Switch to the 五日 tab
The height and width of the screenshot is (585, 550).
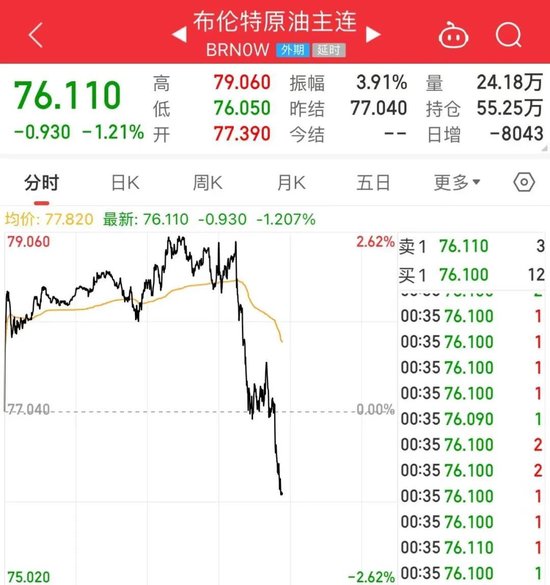click(373, 183)
